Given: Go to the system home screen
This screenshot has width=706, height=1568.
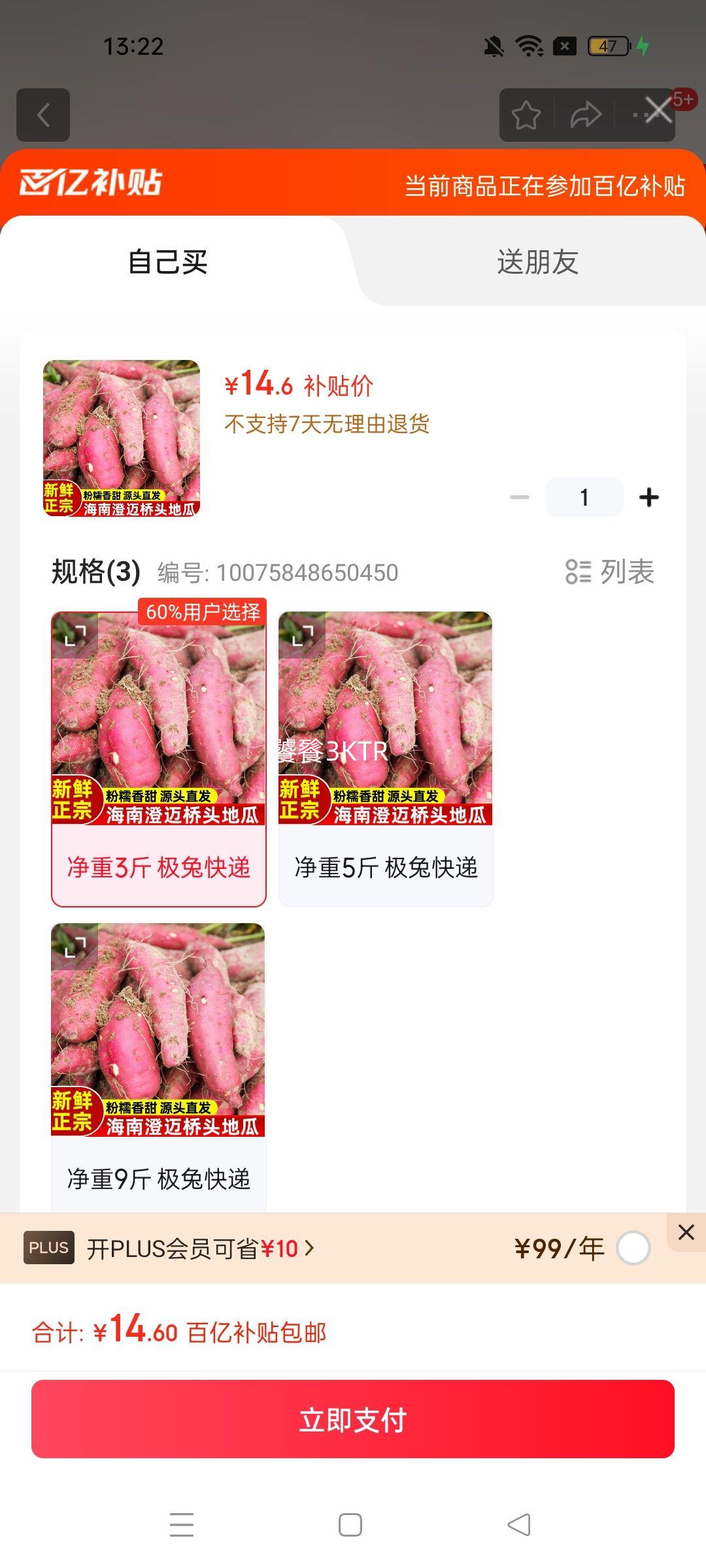Looking at the screenshot, I should pos(350,1525).
